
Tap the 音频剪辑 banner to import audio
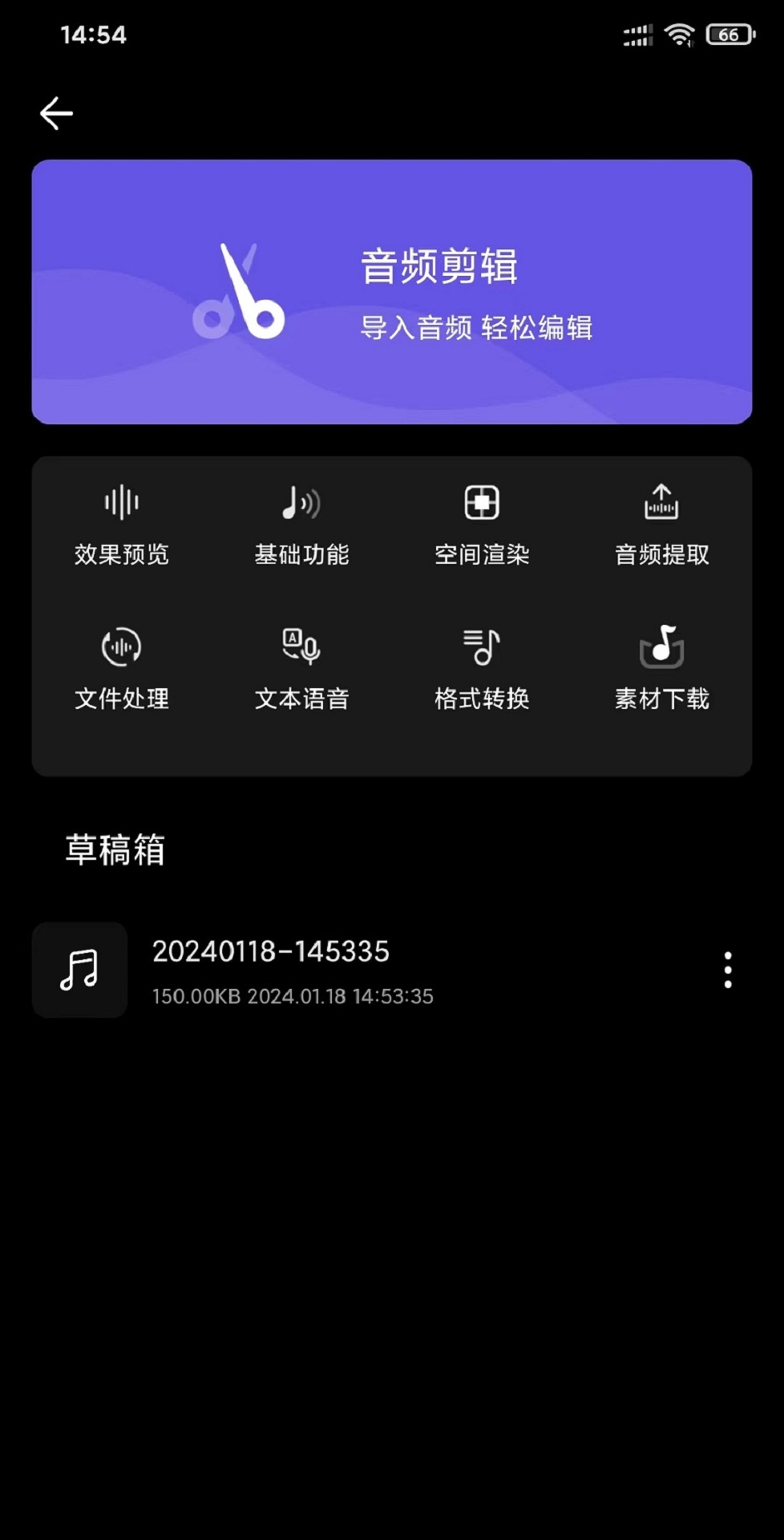coord(391,291)
